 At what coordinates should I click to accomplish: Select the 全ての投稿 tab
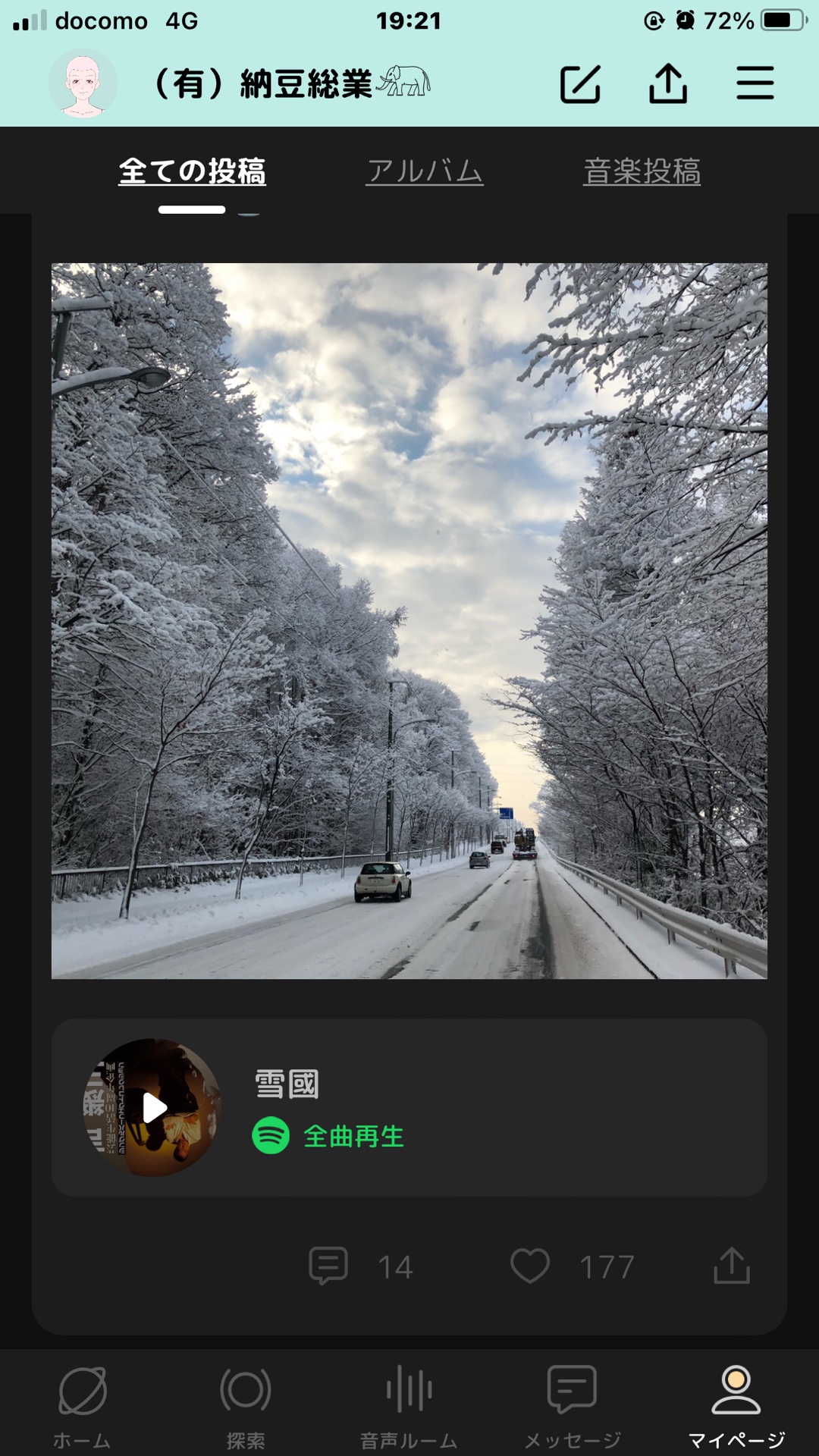pos(193,171)
